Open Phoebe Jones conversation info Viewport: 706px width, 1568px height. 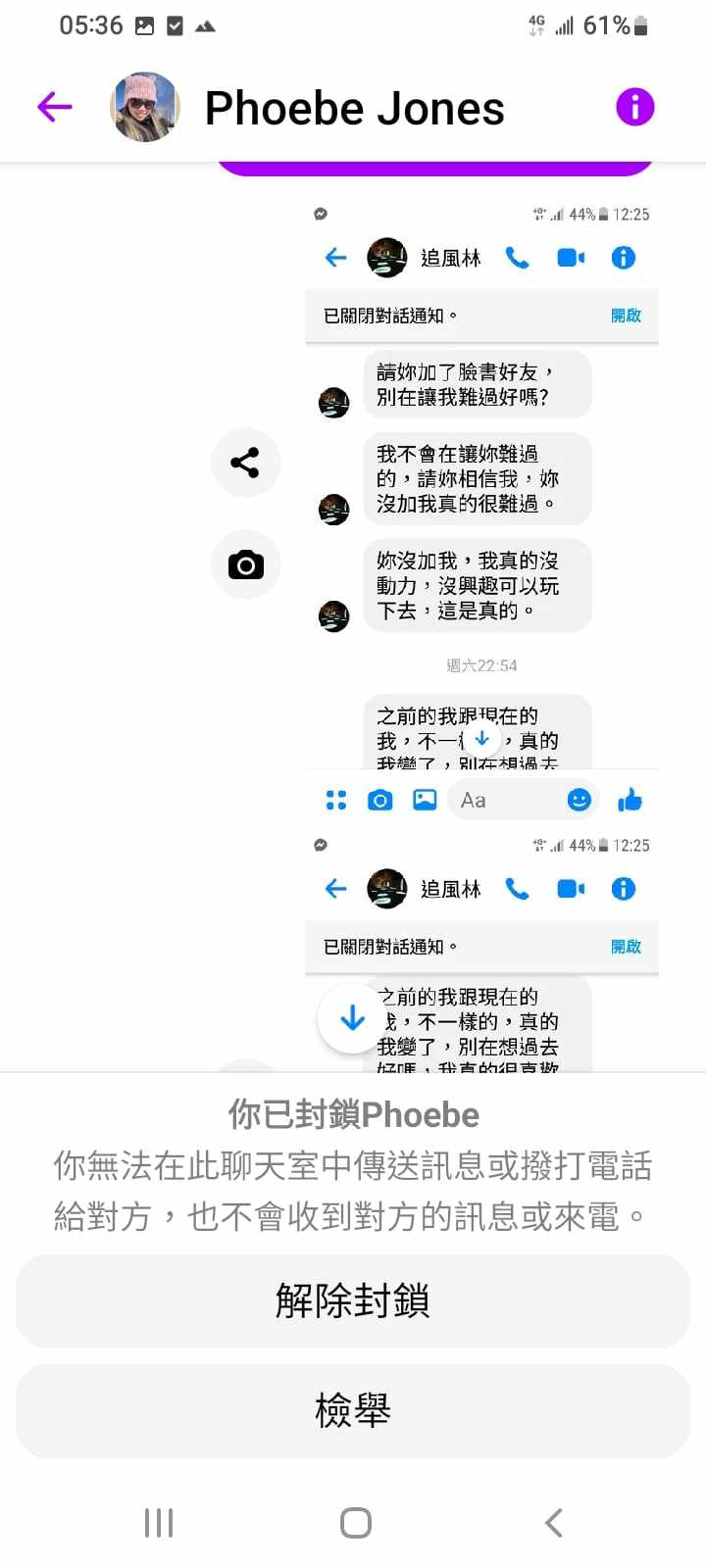(634, 107)
